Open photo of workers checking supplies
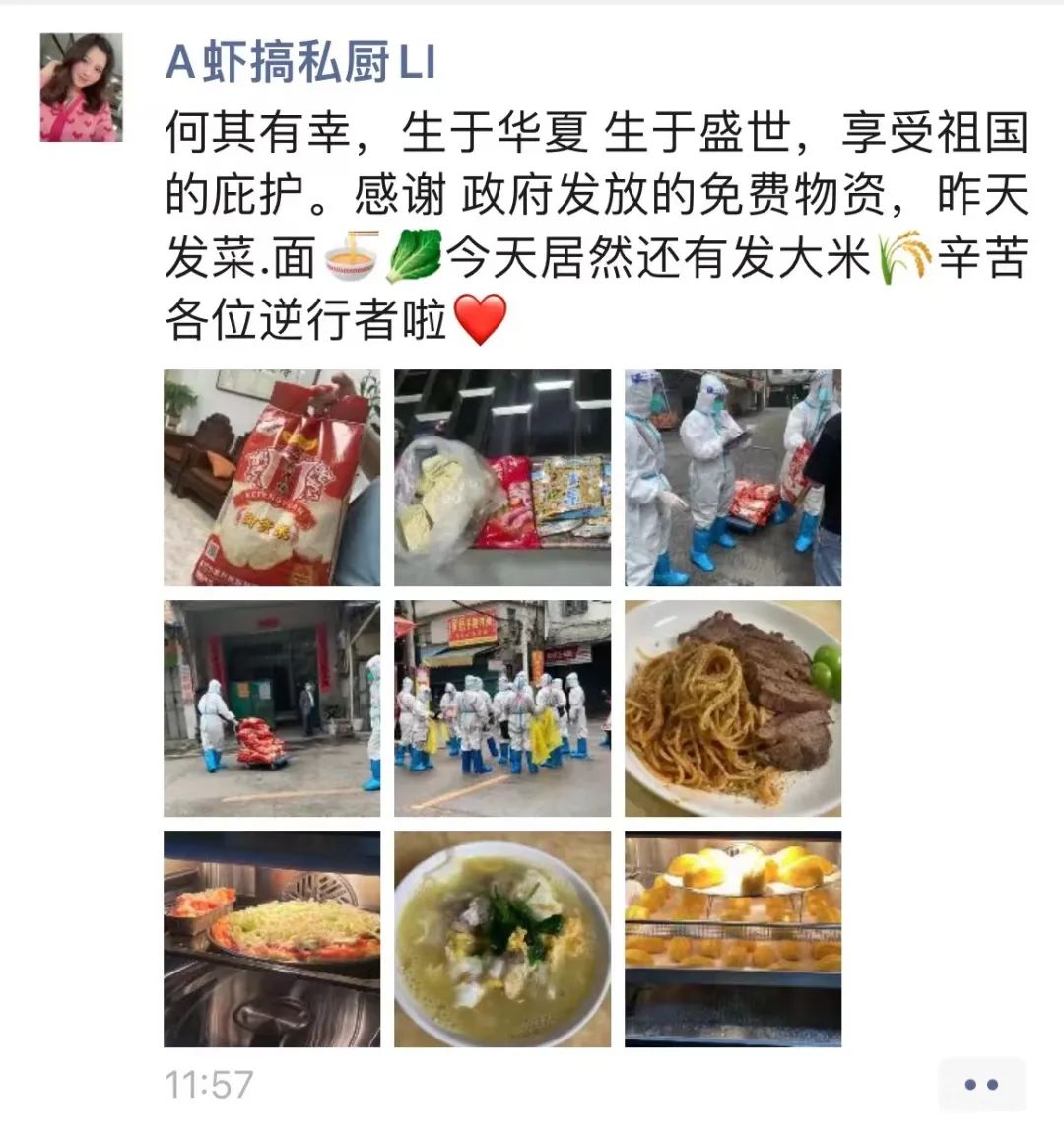This screenshot has width=1064, height=1140. coord(733,478)
